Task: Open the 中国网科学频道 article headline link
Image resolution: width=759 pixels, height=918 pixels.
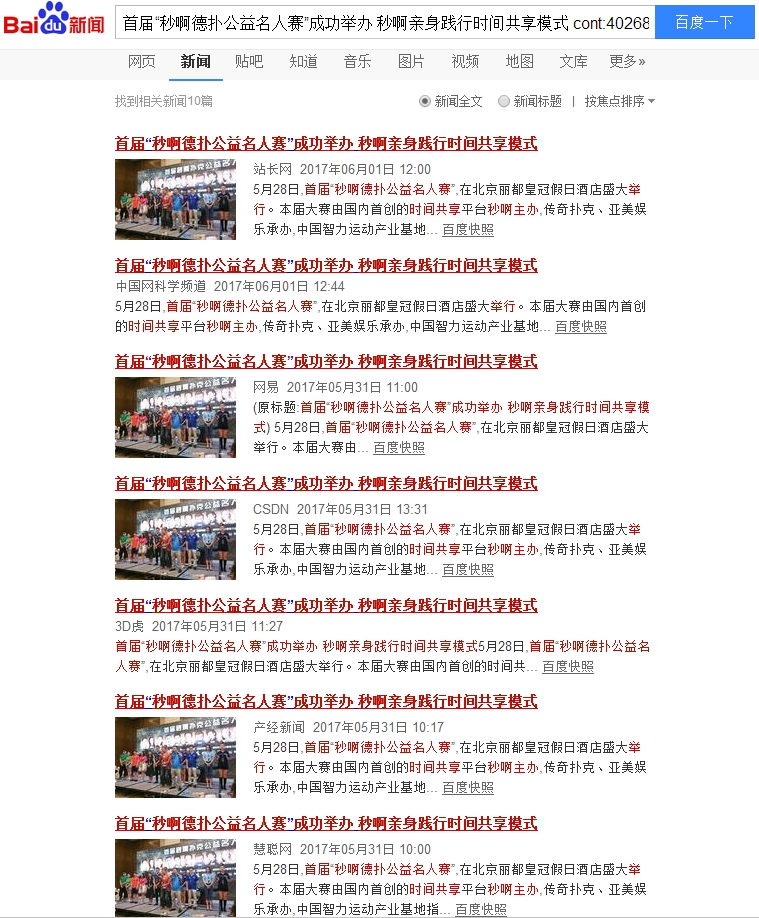Action: [x=326, y=266]
